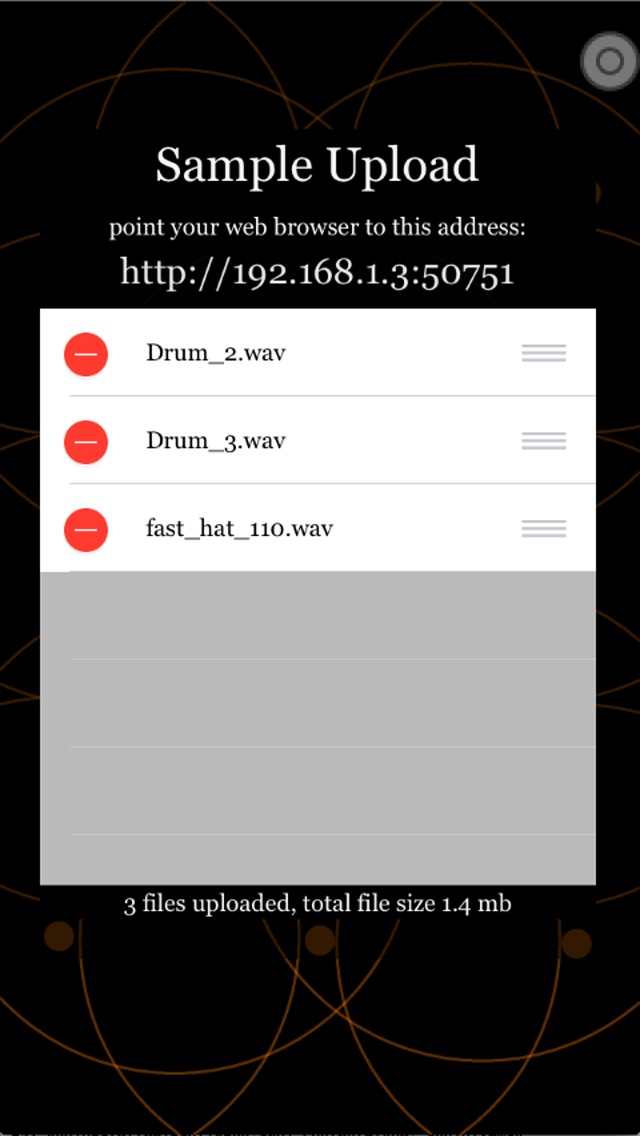Viewport: 640px width, 1136px height.
Task: Delete the Drum_2.wav sample
Action: [x=86, y=354]
